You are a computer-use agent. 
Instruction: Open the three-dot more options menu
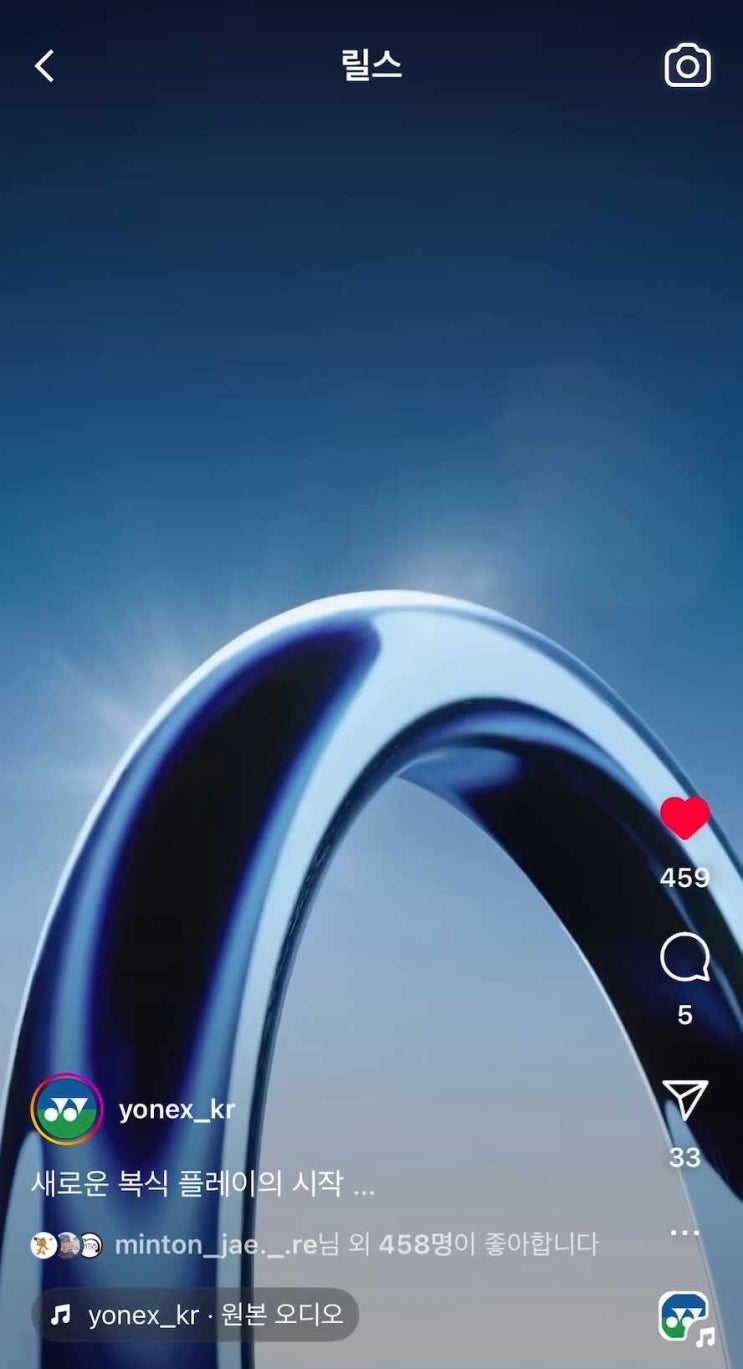pyautogui.click(x=685, y=1232)
